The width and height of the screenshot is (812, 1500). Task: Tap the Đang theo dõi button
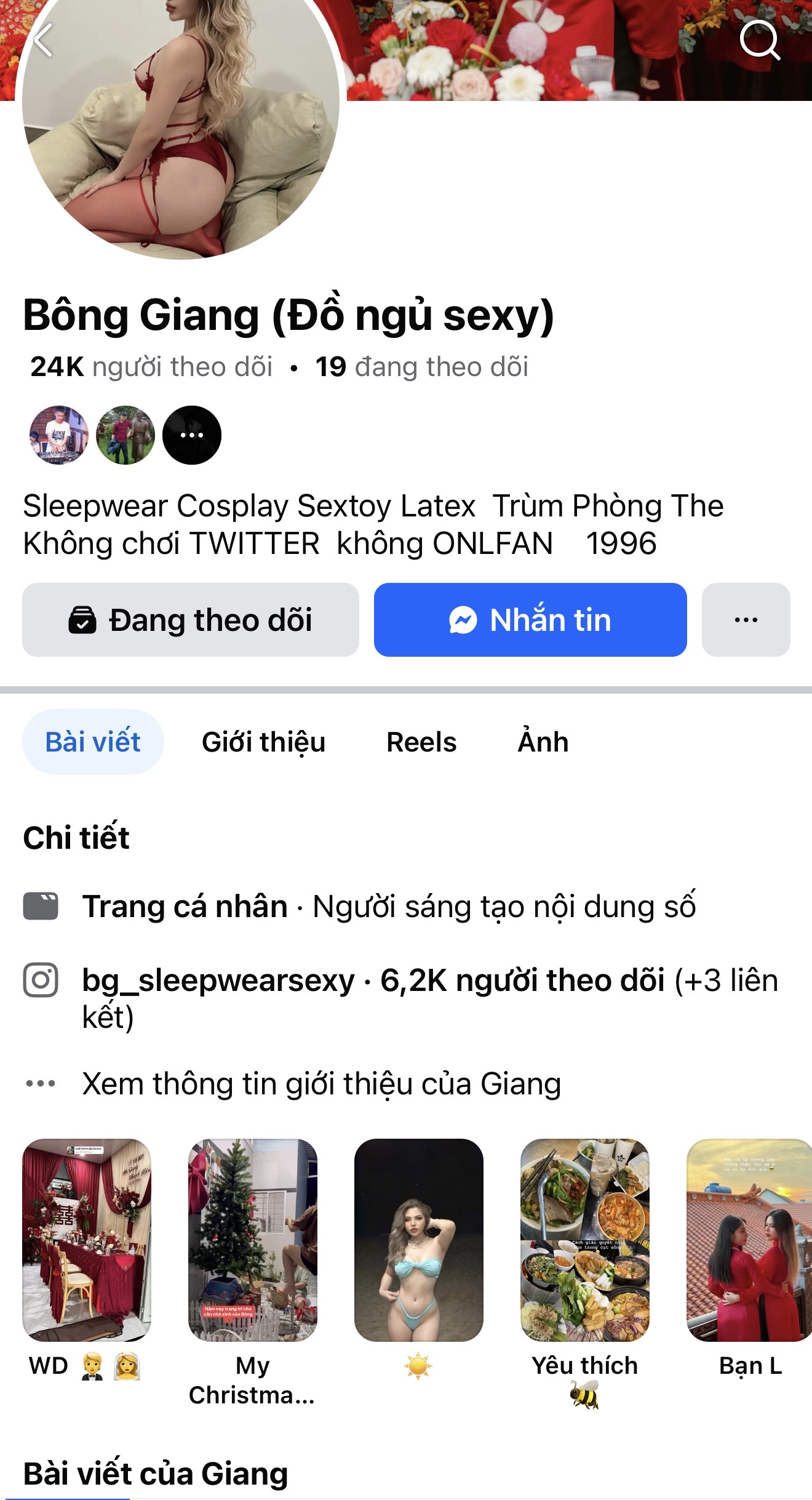pyautogui.click(x=191, y=620)
